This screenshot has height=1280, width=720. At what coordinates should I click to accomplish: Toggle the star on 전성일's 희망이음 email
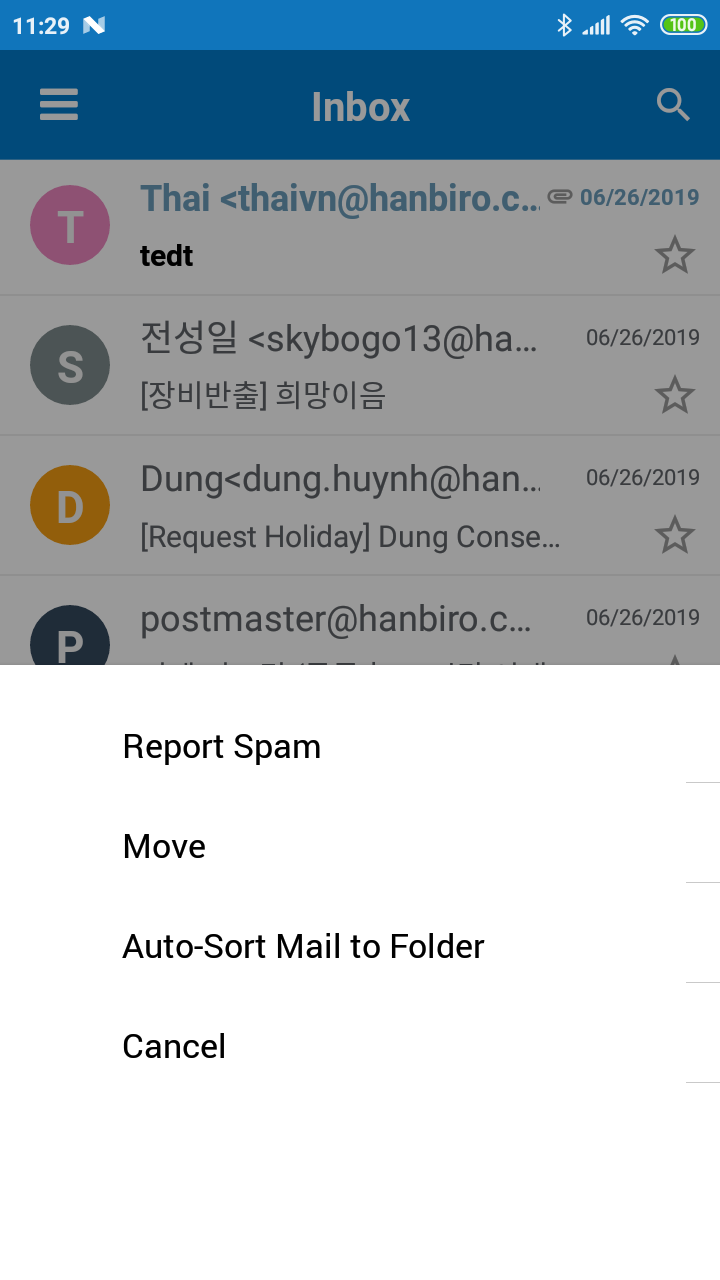click(x=676, y=395)
